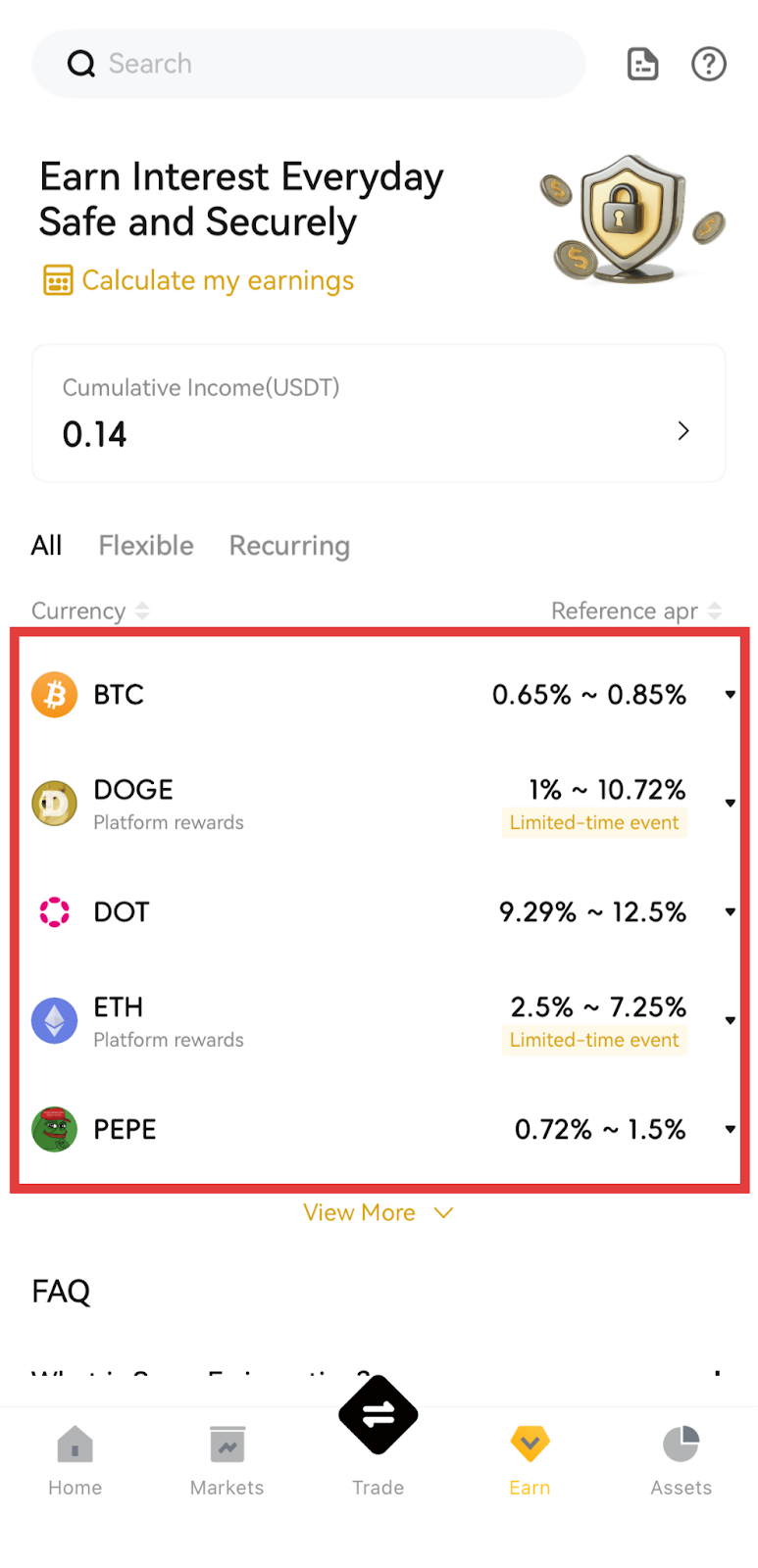The width and height of the screenshot is (758, 1568).
Task: Open the Markets tab
Action: [x=227, y=1461]
